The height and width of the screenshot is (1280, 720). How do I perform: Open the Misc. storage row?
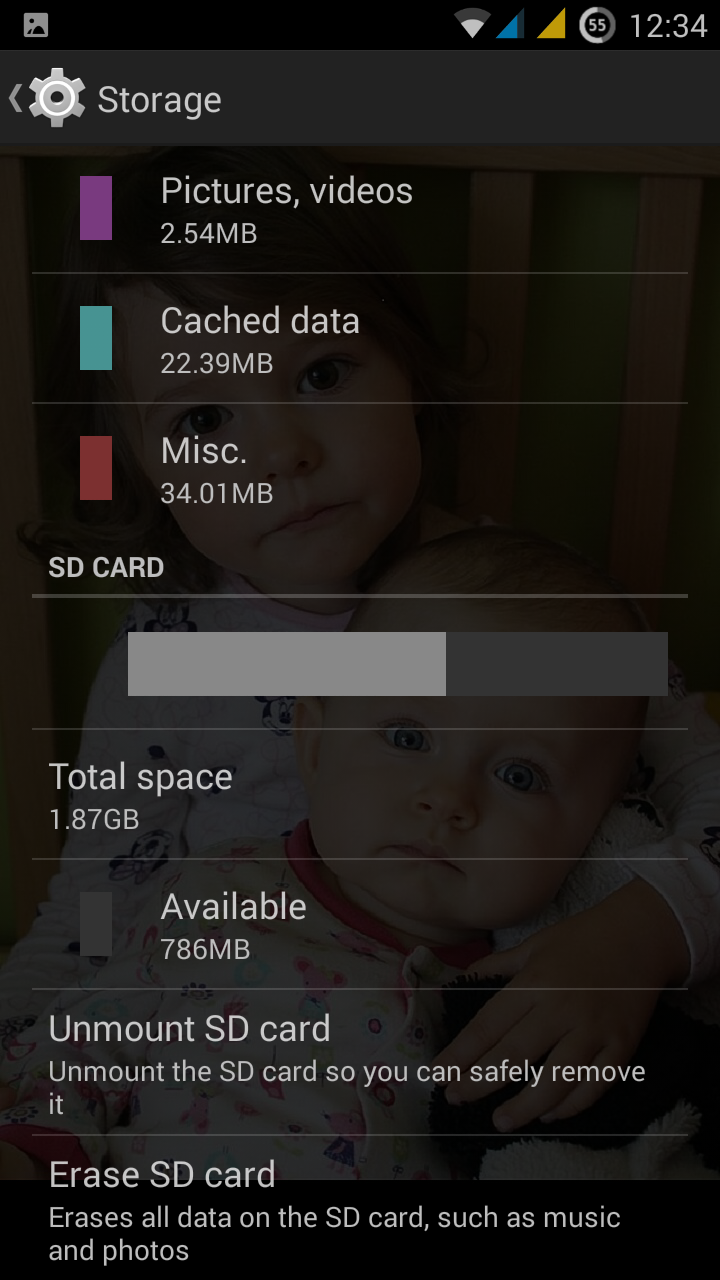(360, 468)
